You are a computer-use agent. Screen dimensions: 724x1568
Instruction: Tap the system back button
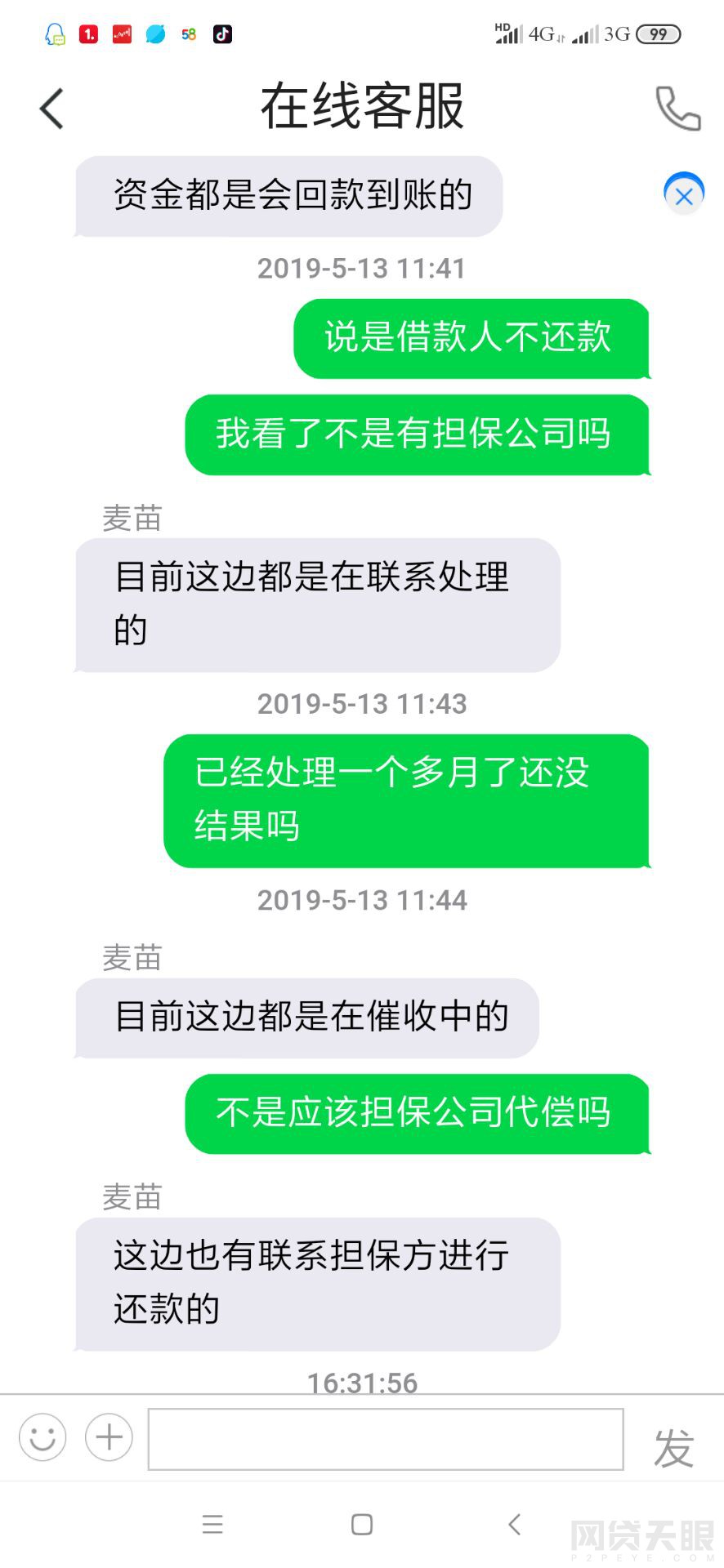[514, 1524]
